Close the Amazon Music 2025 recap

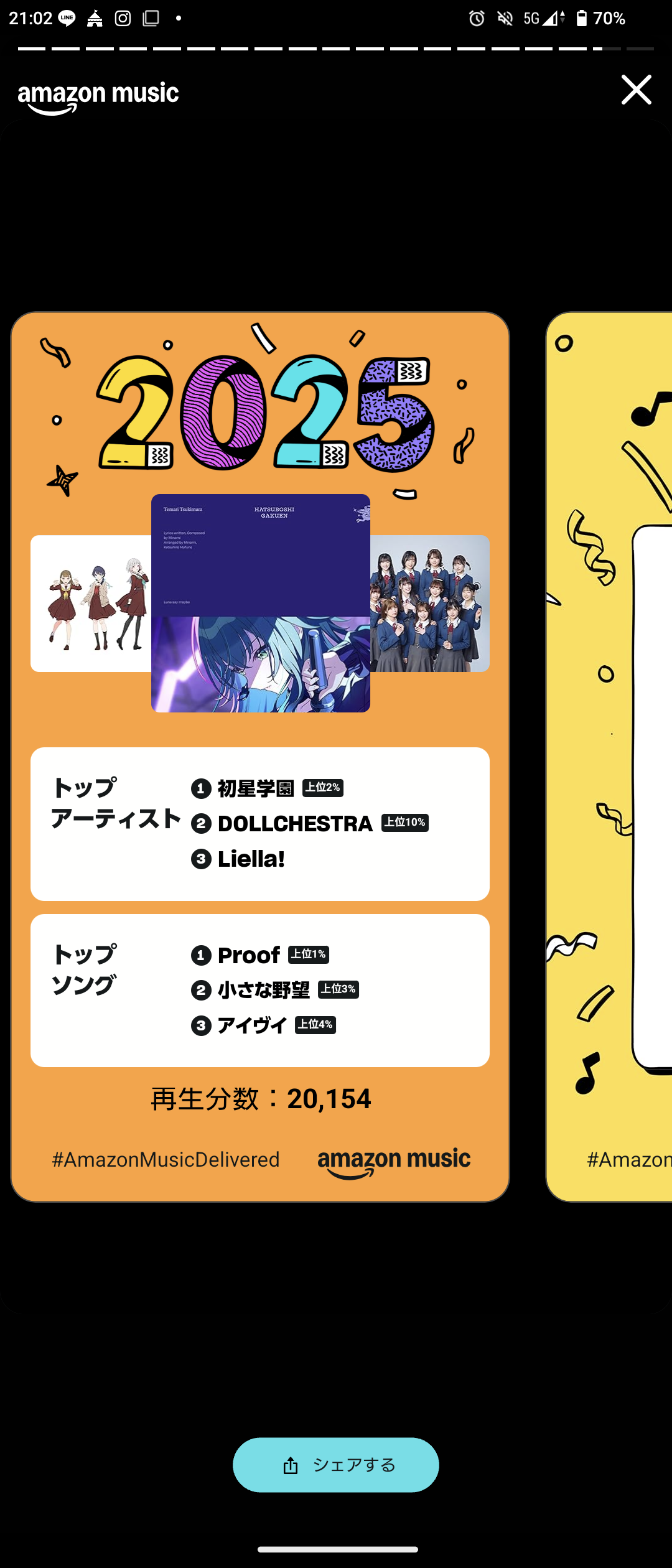(636, 90)
